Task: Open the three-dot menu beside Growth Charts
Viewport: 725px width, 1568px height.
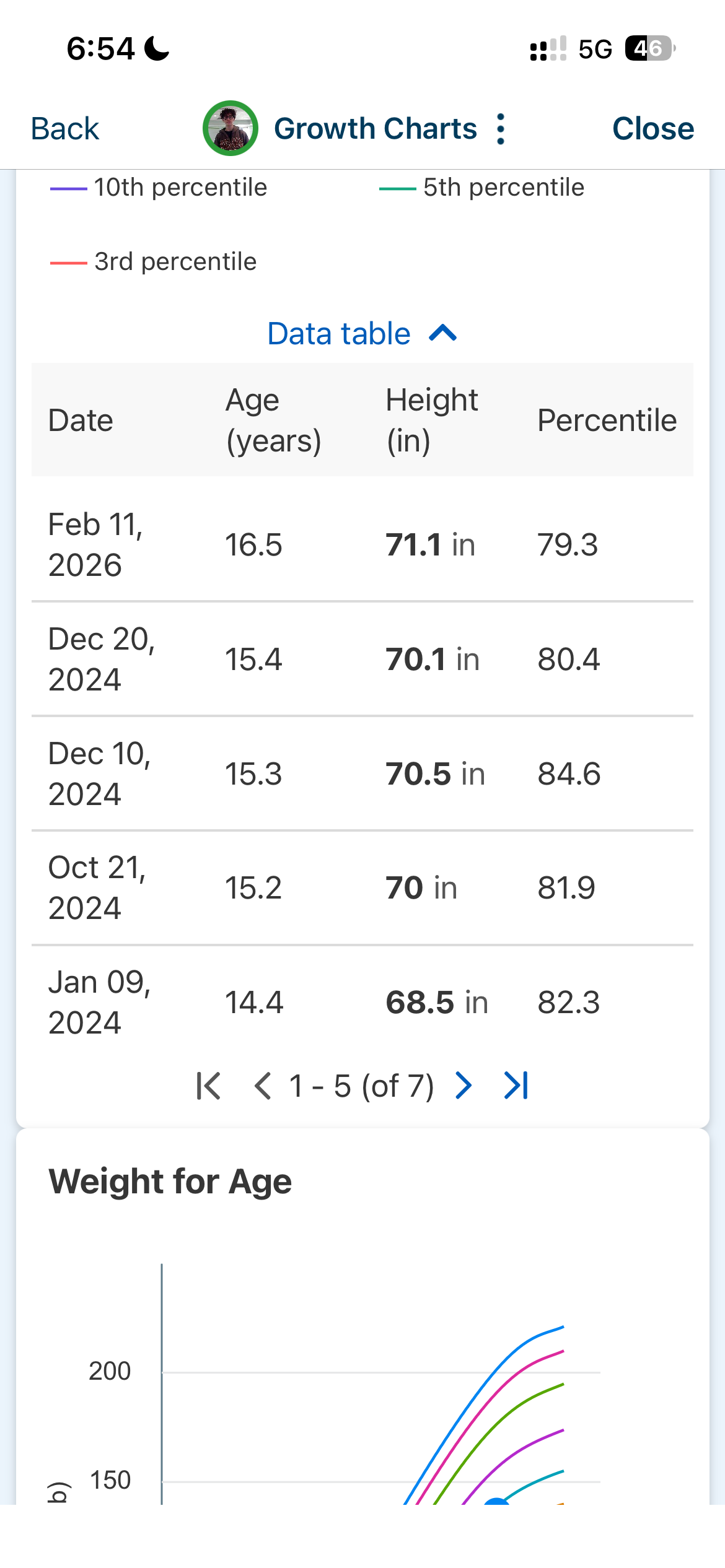Action: (x=501, y=129)
